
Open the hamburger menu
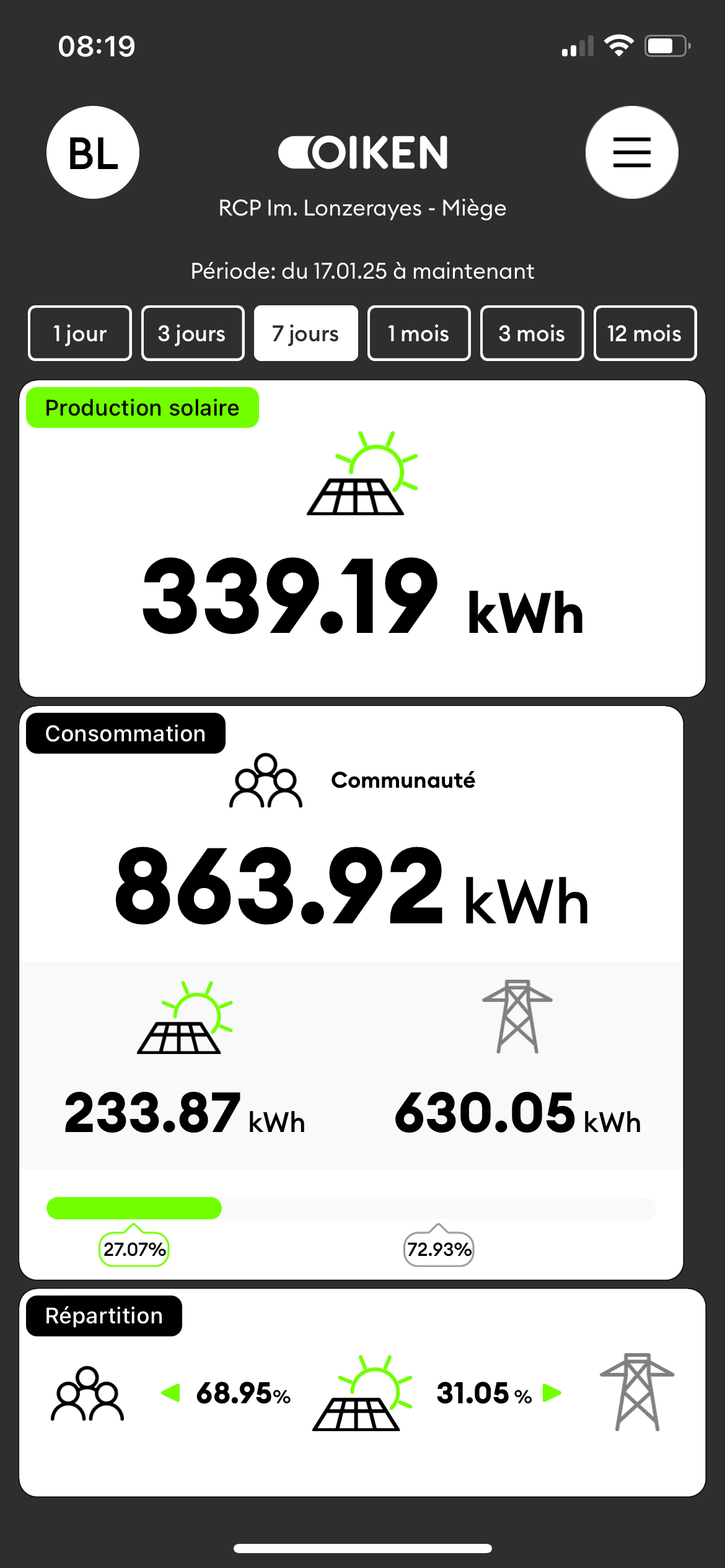[x=631, y=152]
